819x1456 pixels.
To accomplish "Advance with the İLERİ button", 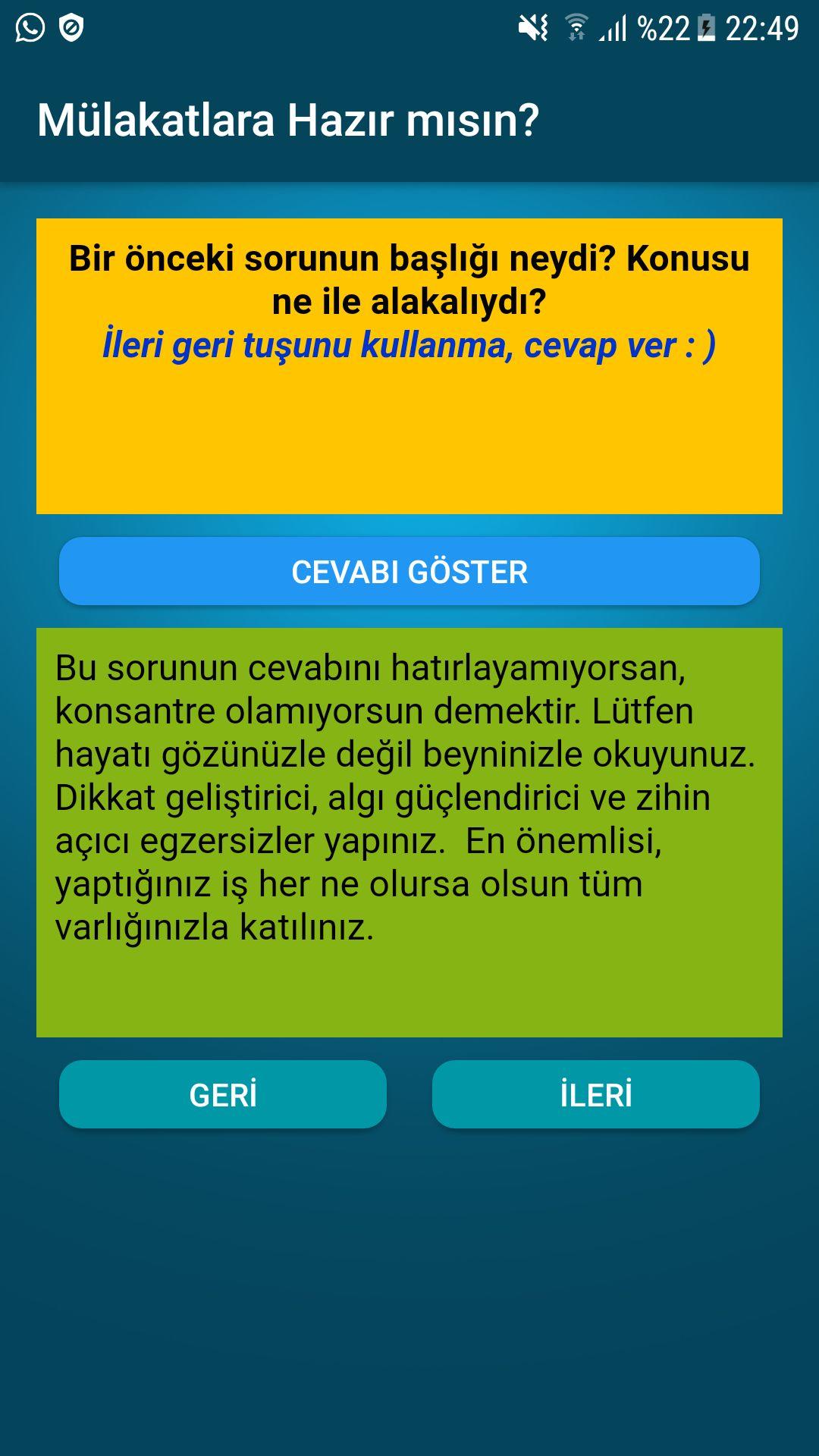I will pyautogui.click(x=595, y=1094).
